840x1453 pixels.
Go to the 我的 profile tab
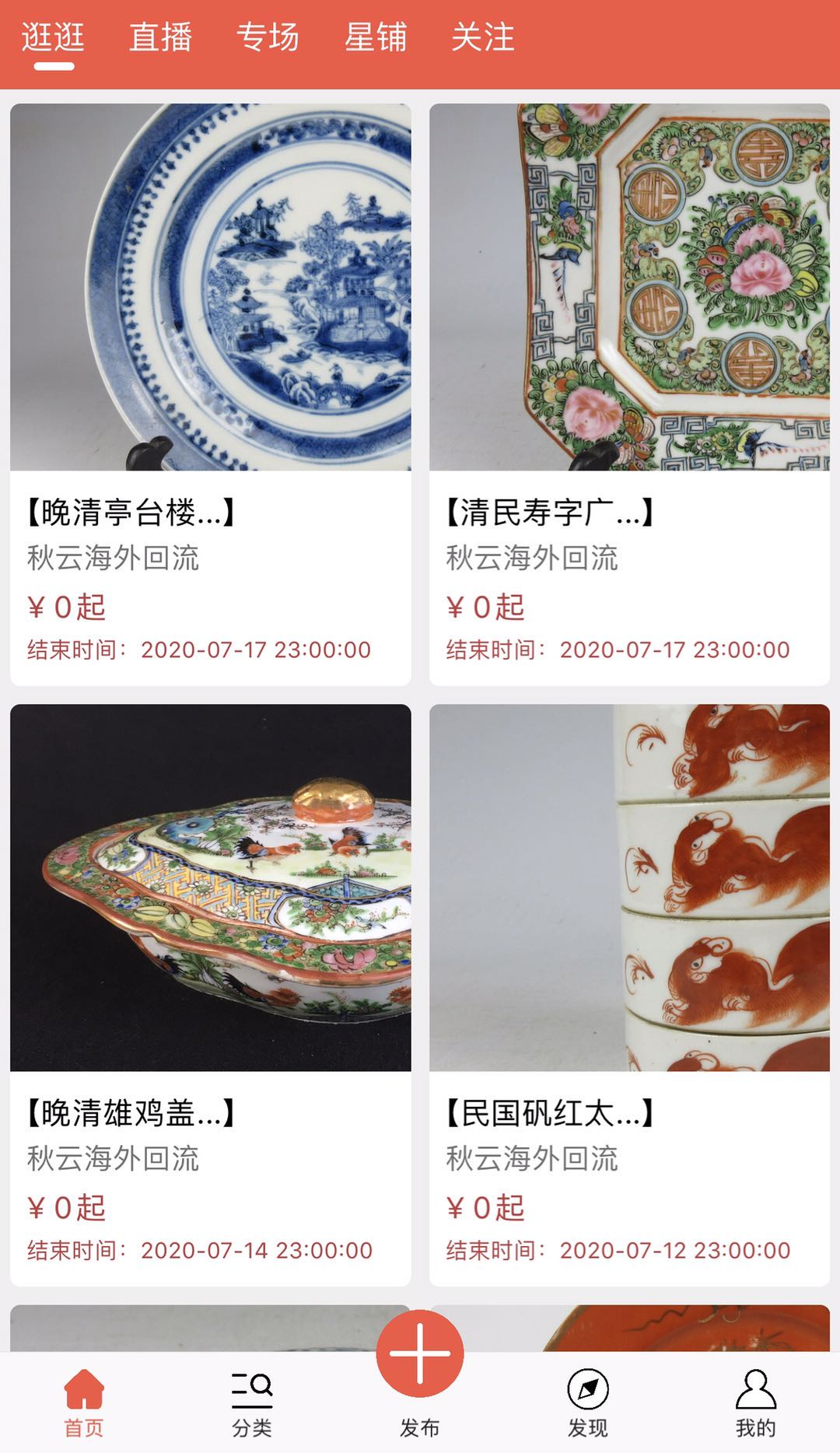[x=755, y=1403]
